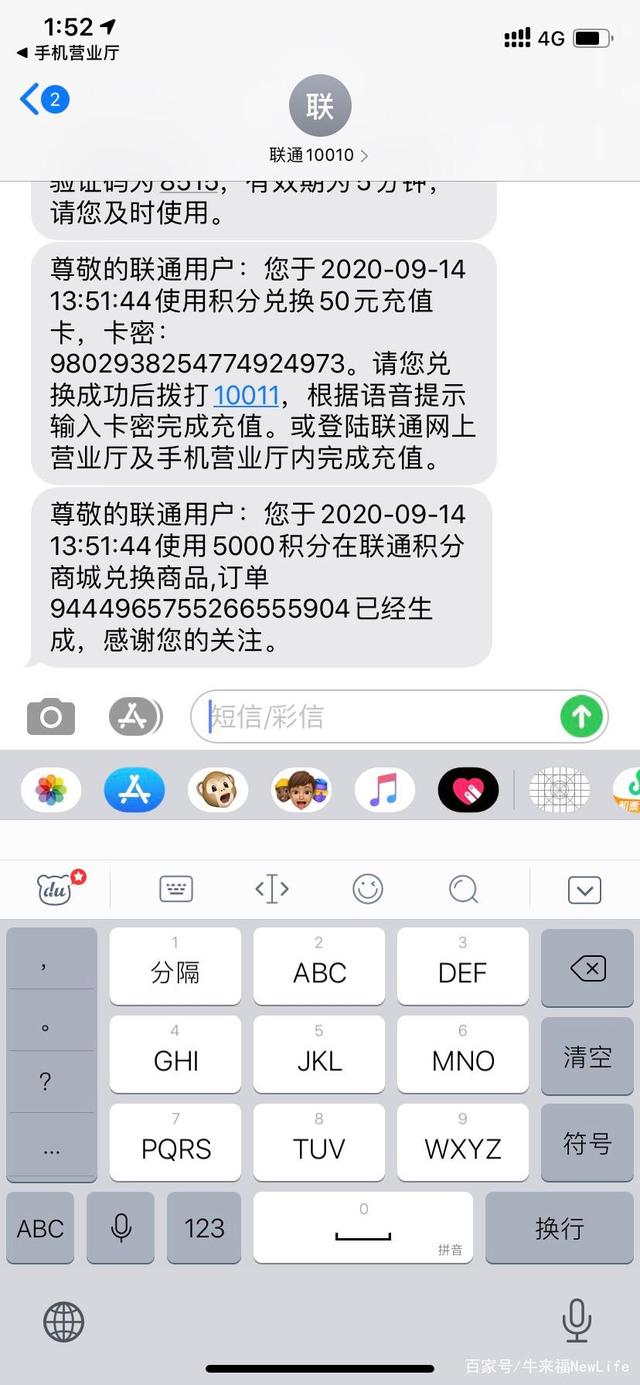The image size is (640, 1385).
Task: Open the Memoji stickers app
Action: click(x=301, y=790)
